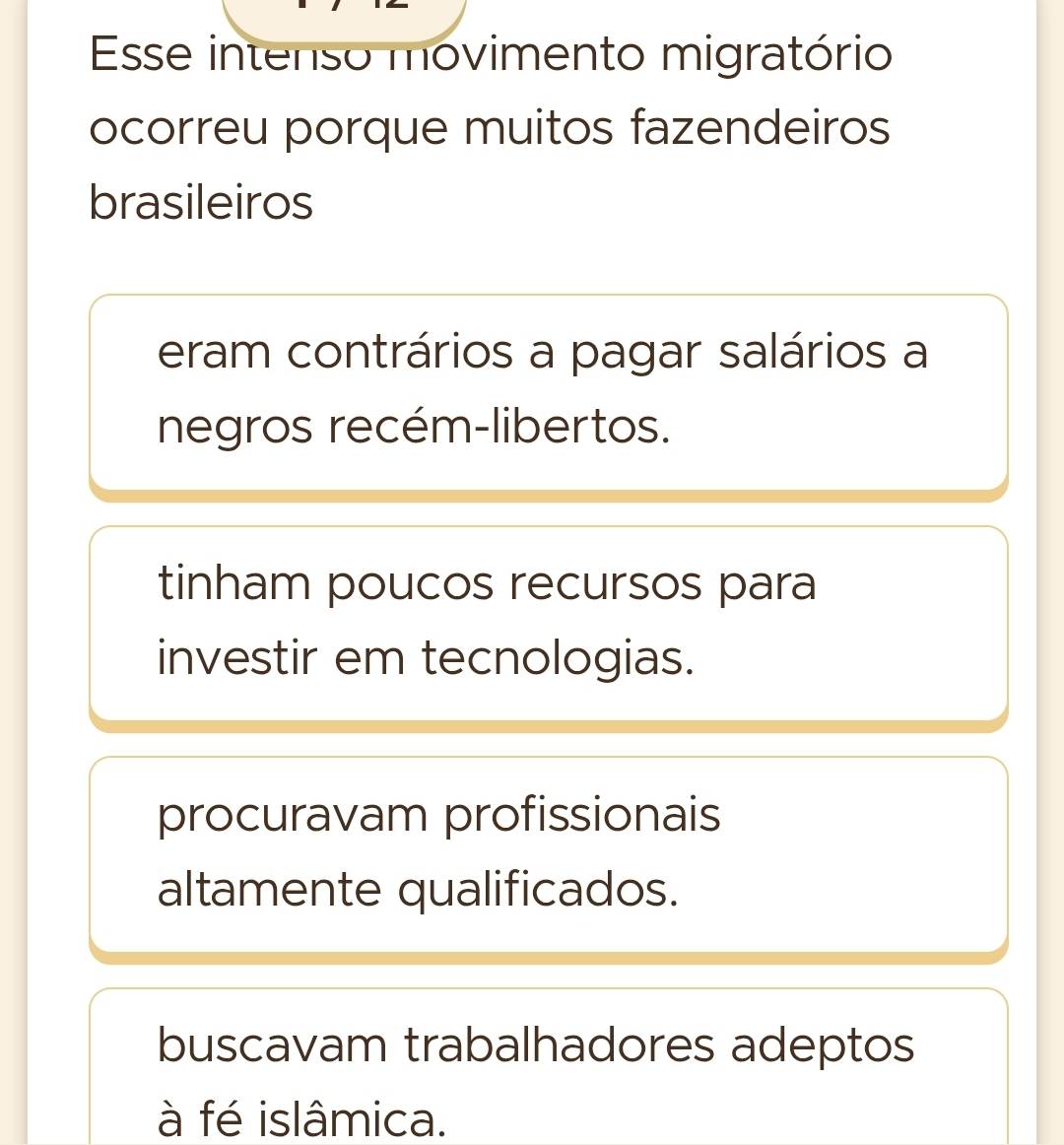This screenshot has height=1145, width=1064.
Task: Choose 'tinham poucos recursos para investir' option
Action: 548,622
